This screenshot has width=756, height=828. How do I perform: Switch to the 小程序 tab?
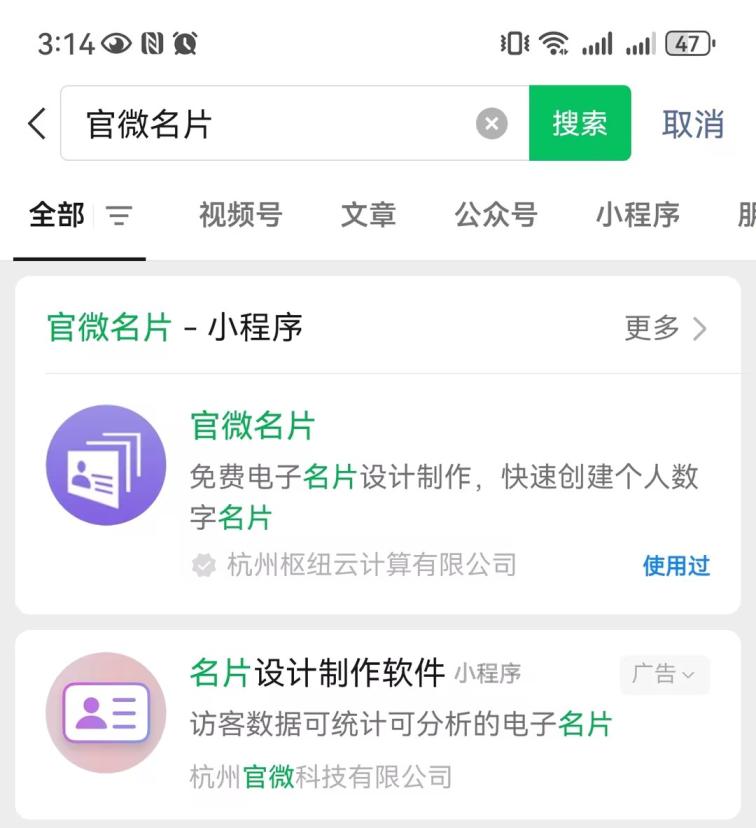[637, 215]
